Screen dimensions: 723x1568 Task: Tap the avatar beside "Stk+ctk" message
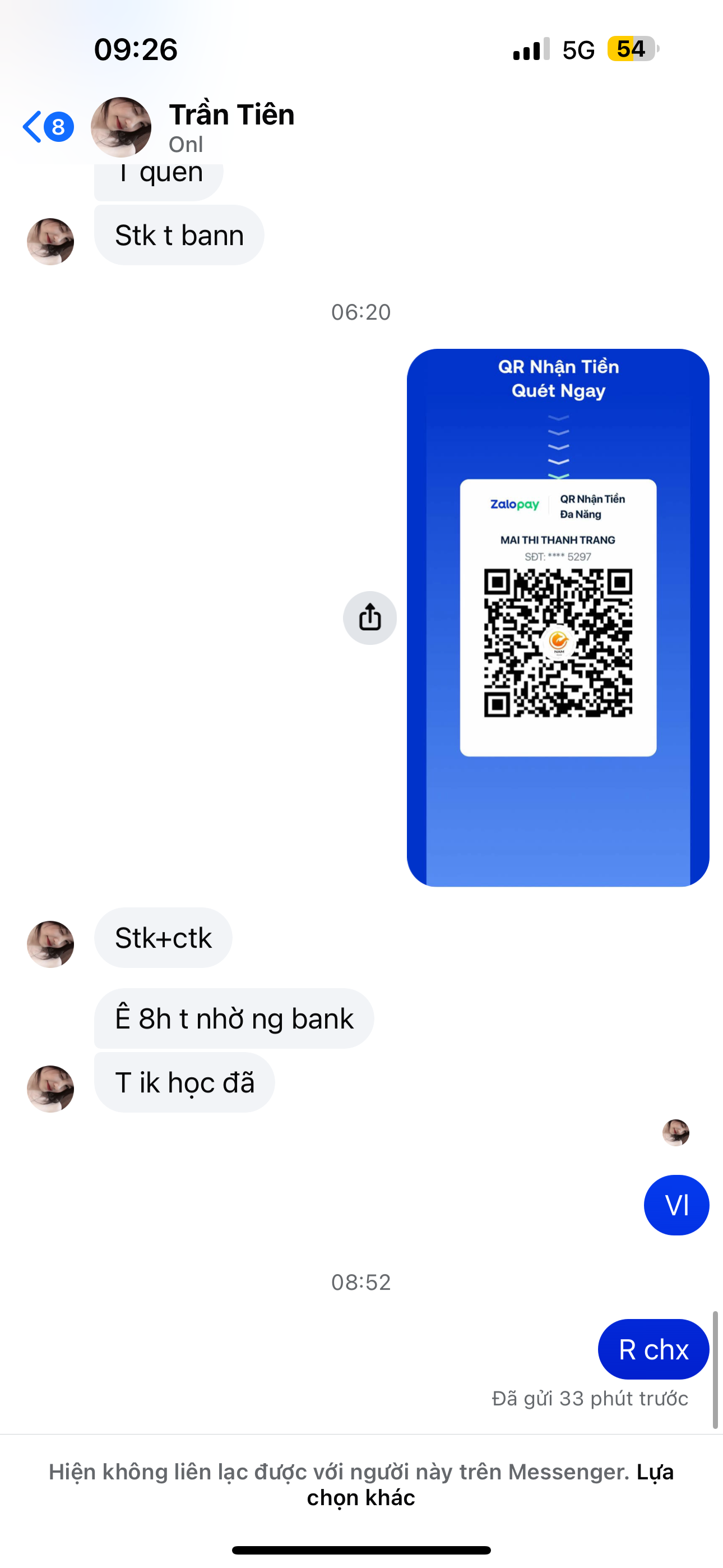50,943
